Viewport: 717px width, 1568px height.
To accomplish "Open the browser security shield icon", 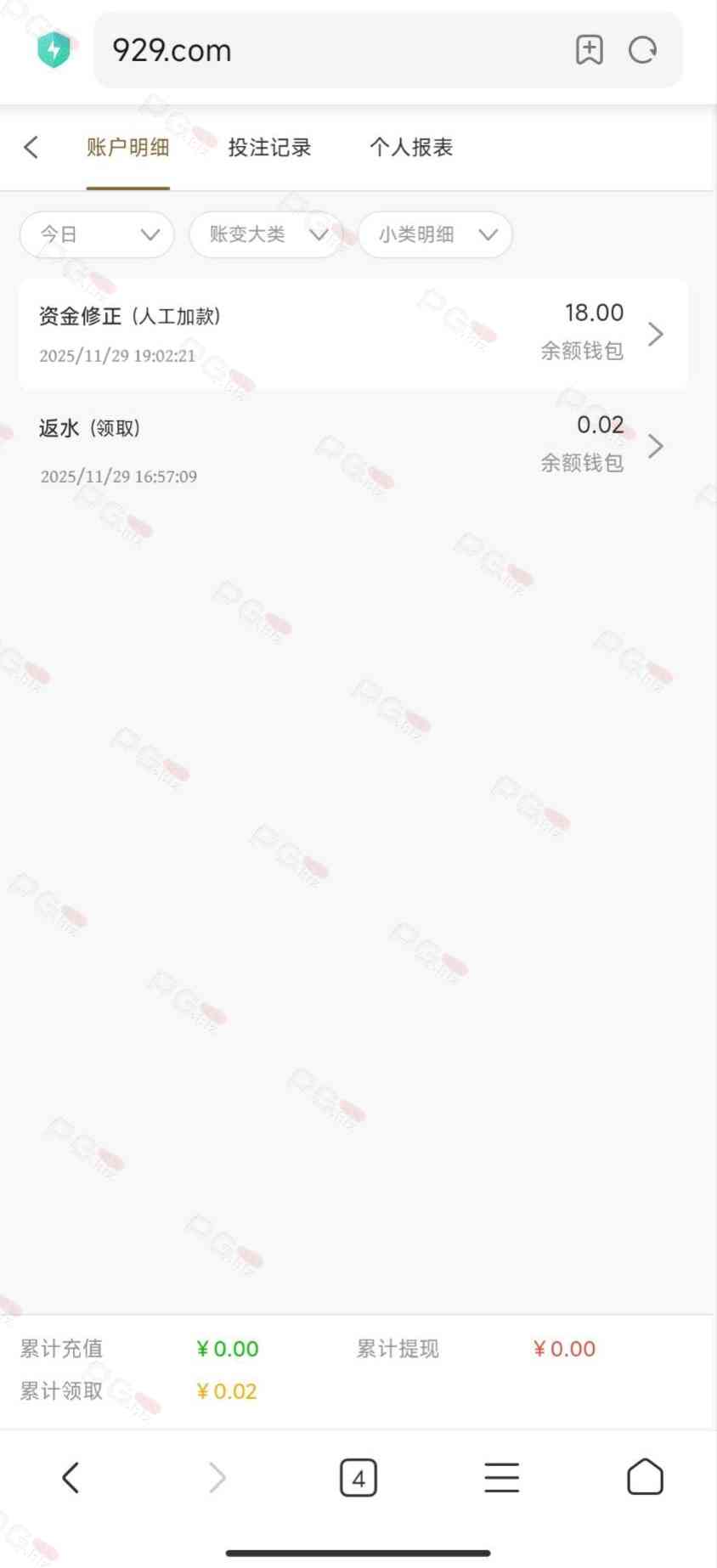I will 54,50.
